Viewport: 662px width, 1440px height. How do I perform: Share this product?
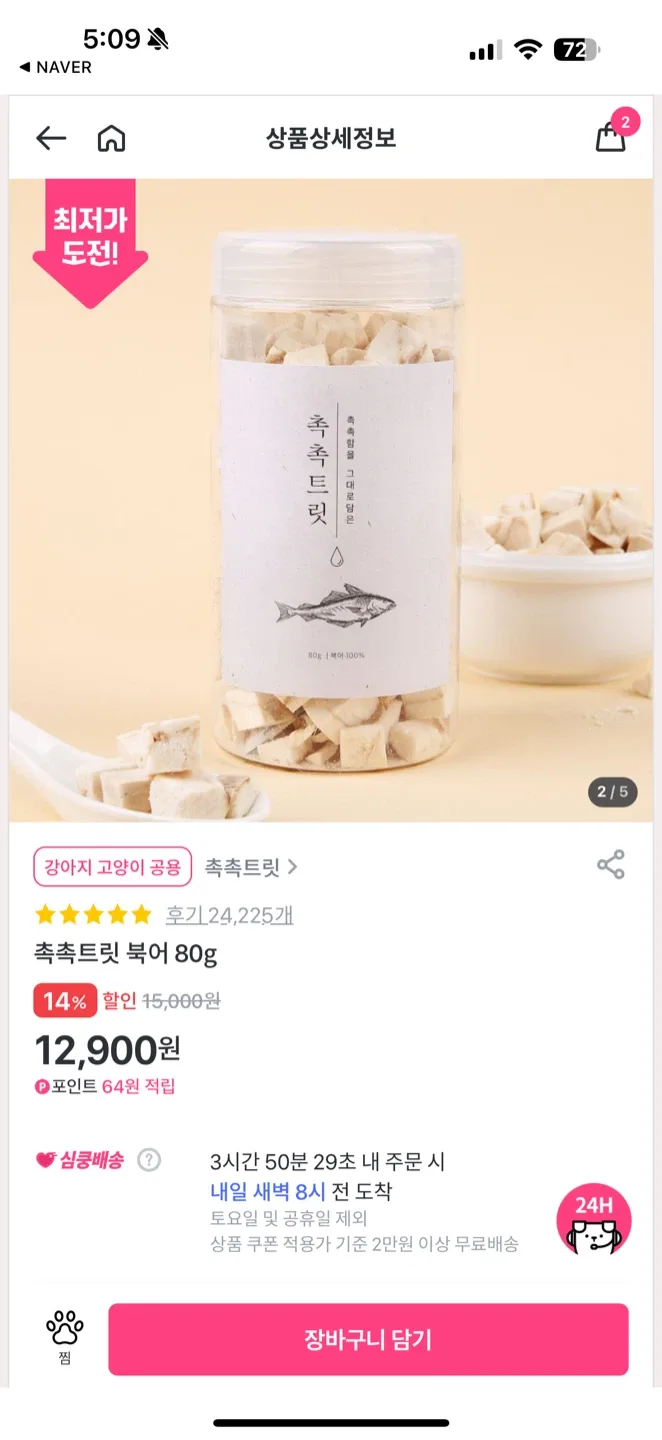[610, 865]
